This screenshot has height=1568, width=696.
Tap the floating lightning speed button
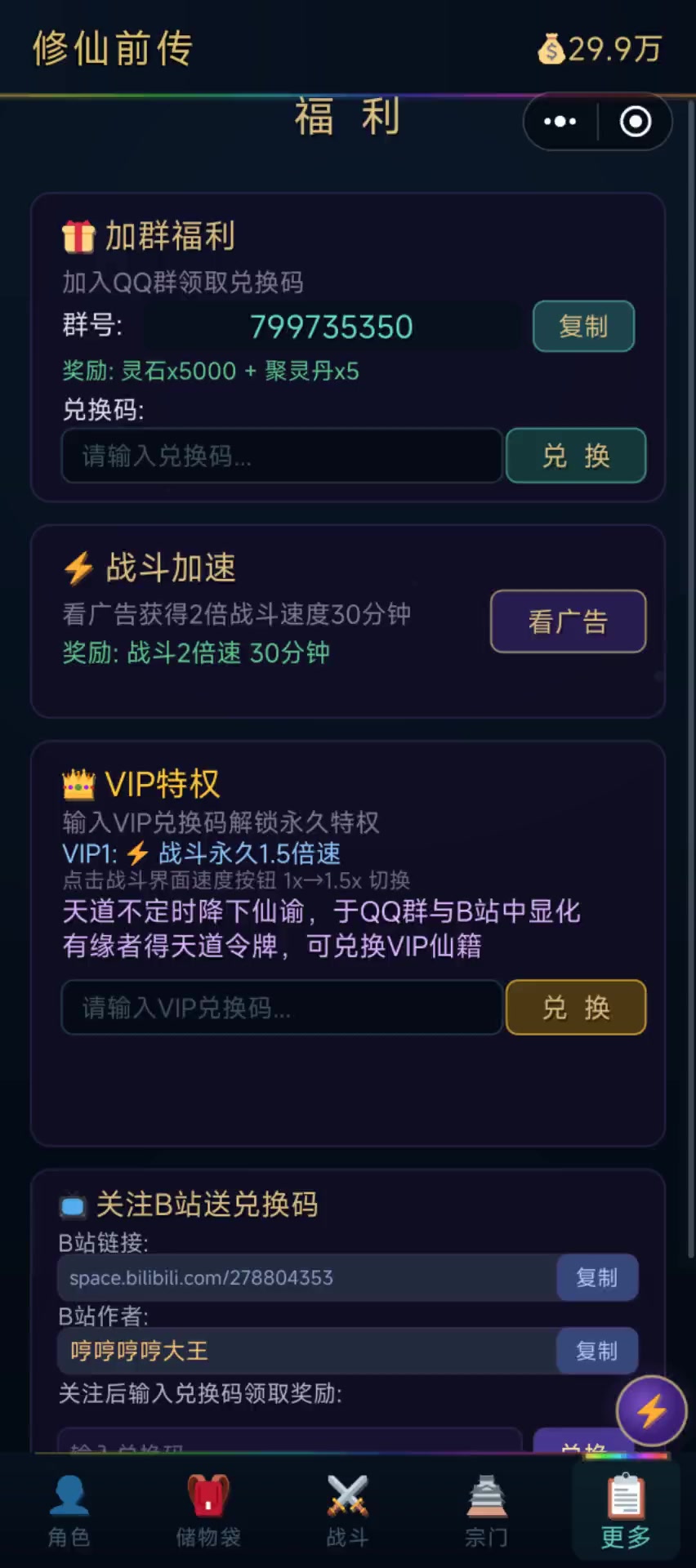tap(651, 1410)
